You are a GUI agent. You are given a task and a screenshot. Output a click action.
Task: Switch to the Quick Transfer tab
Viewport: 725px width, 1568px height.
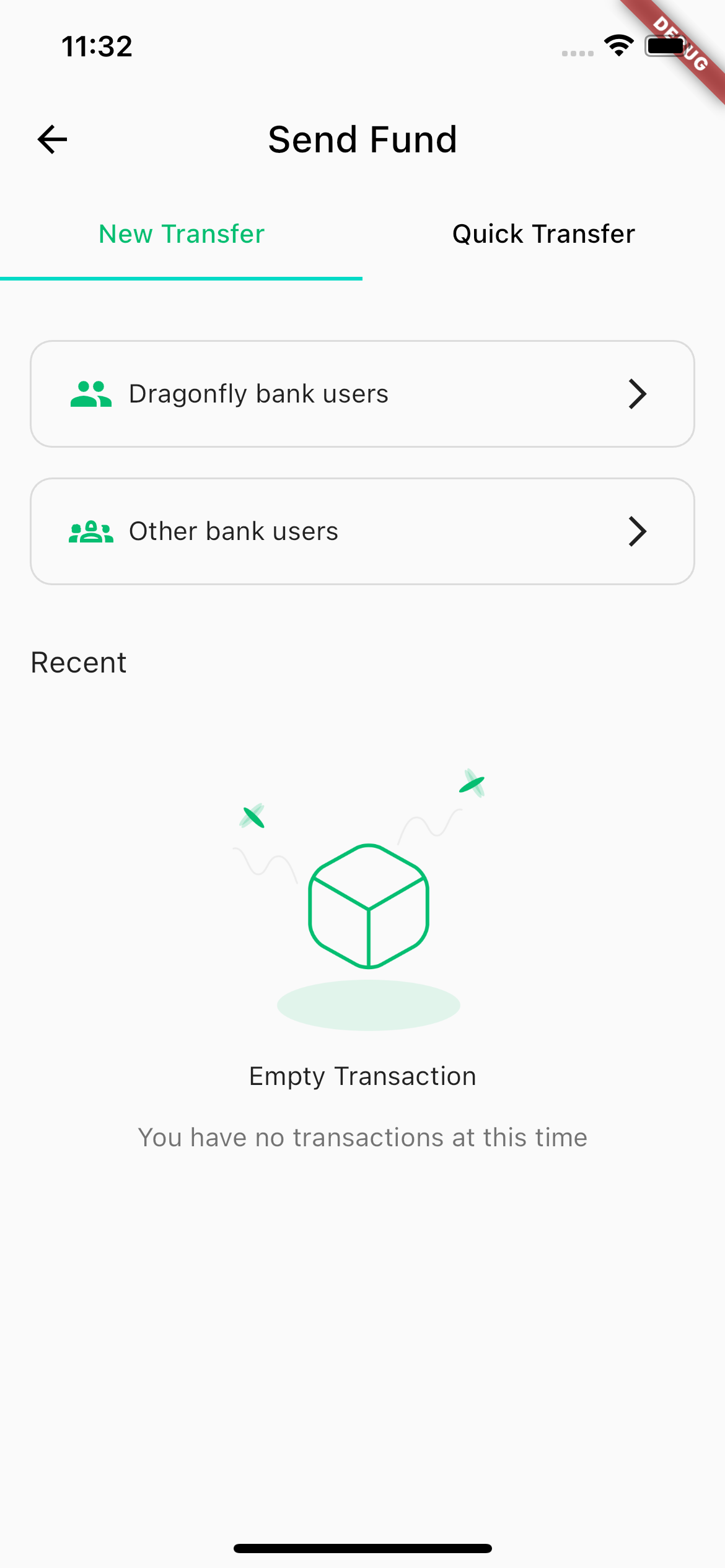click(543, 234)
